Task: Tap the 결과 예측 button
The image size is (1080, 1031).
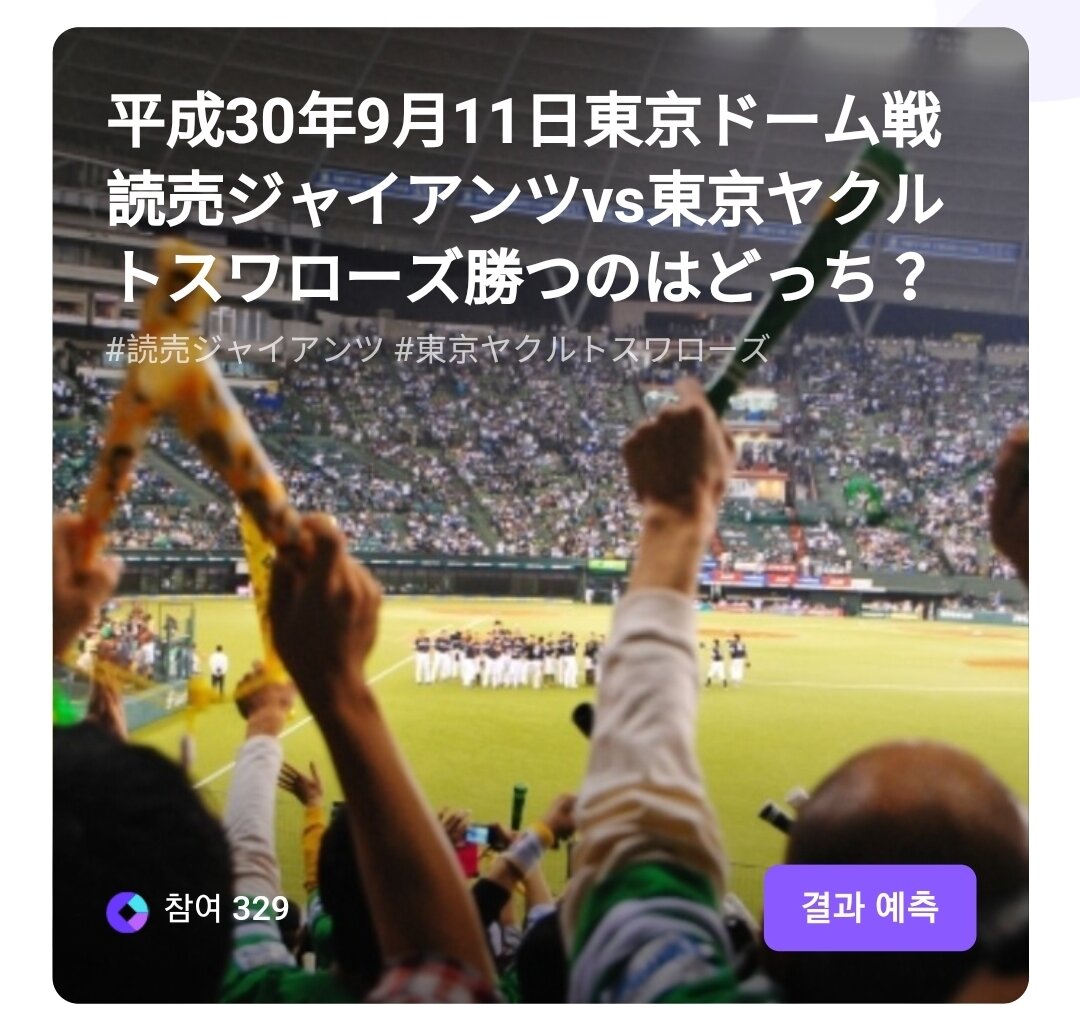Action: click(x=869, y=907)
